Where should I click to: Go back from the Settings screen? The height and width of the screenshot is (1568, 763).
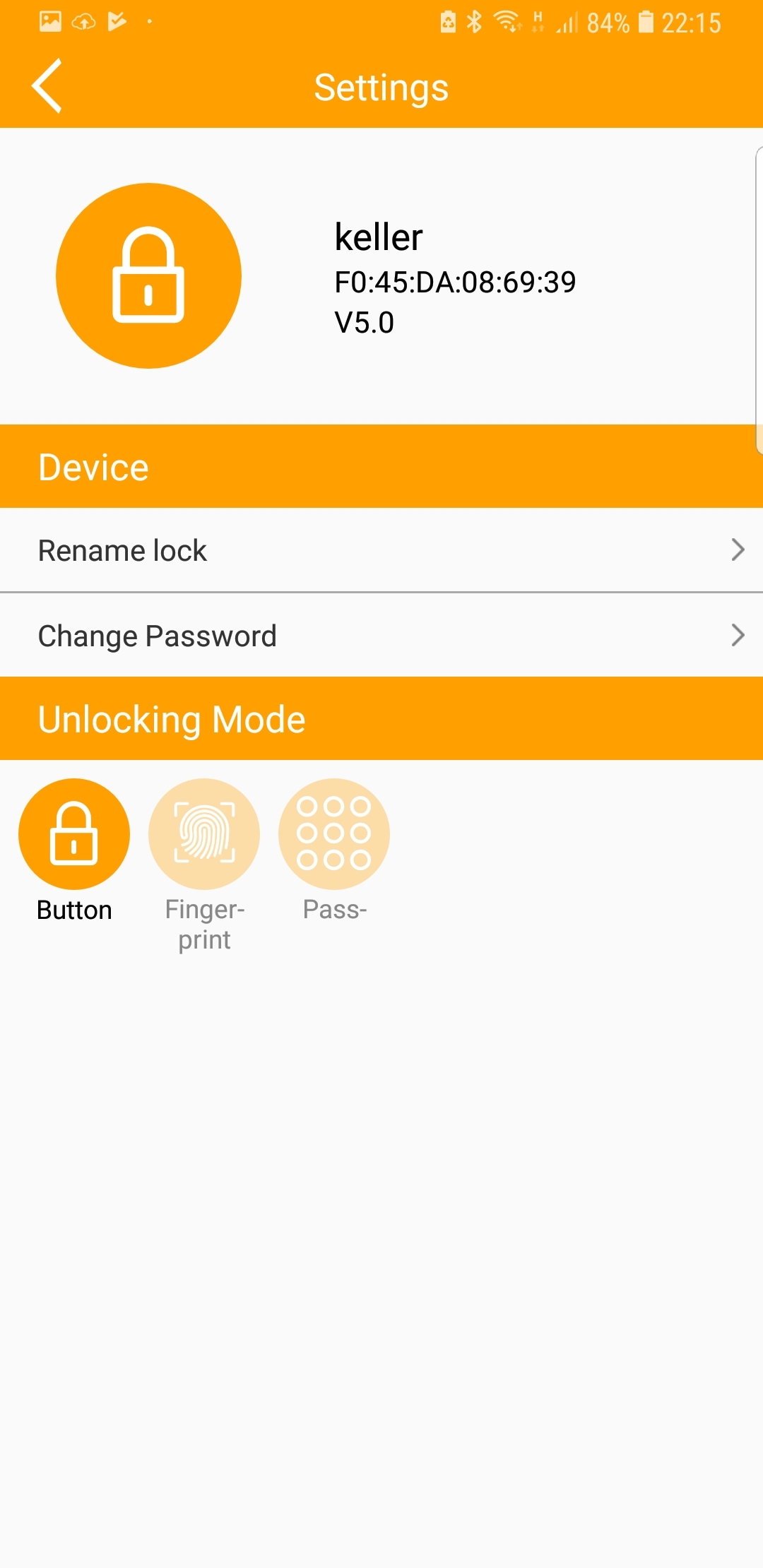tap(47, 86)
